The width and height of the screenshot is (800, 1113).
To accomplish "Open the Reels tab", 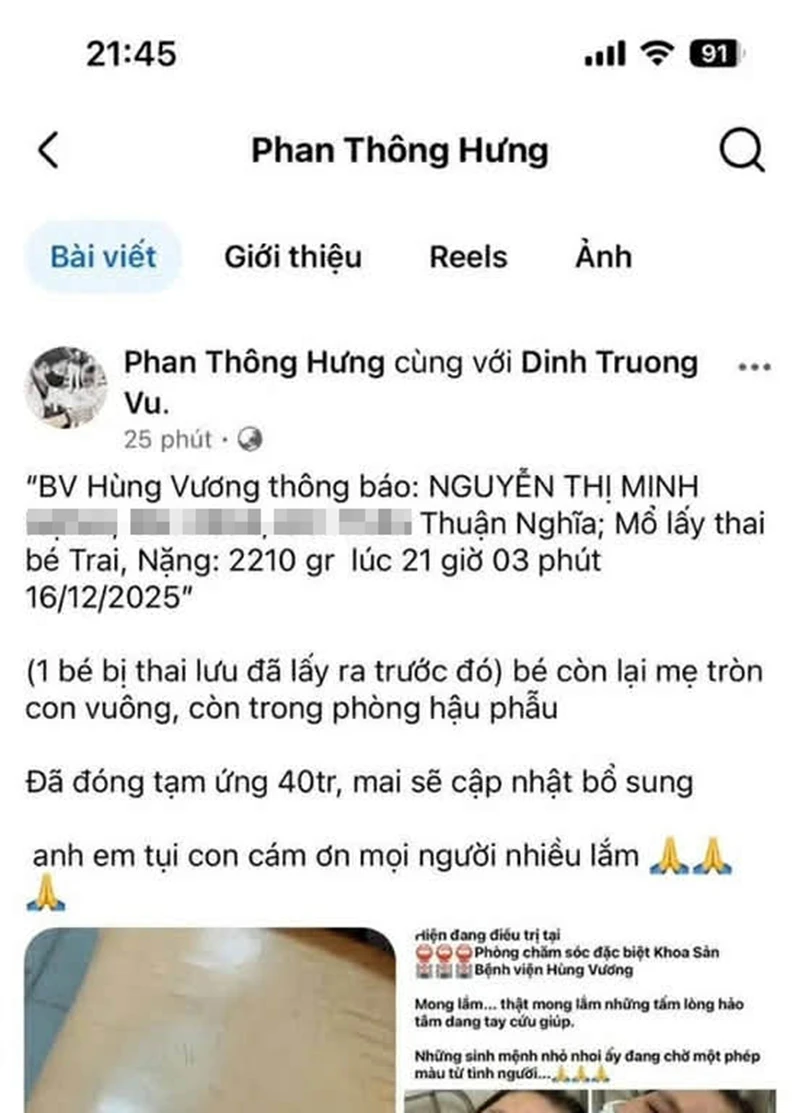I will (468, 257).
